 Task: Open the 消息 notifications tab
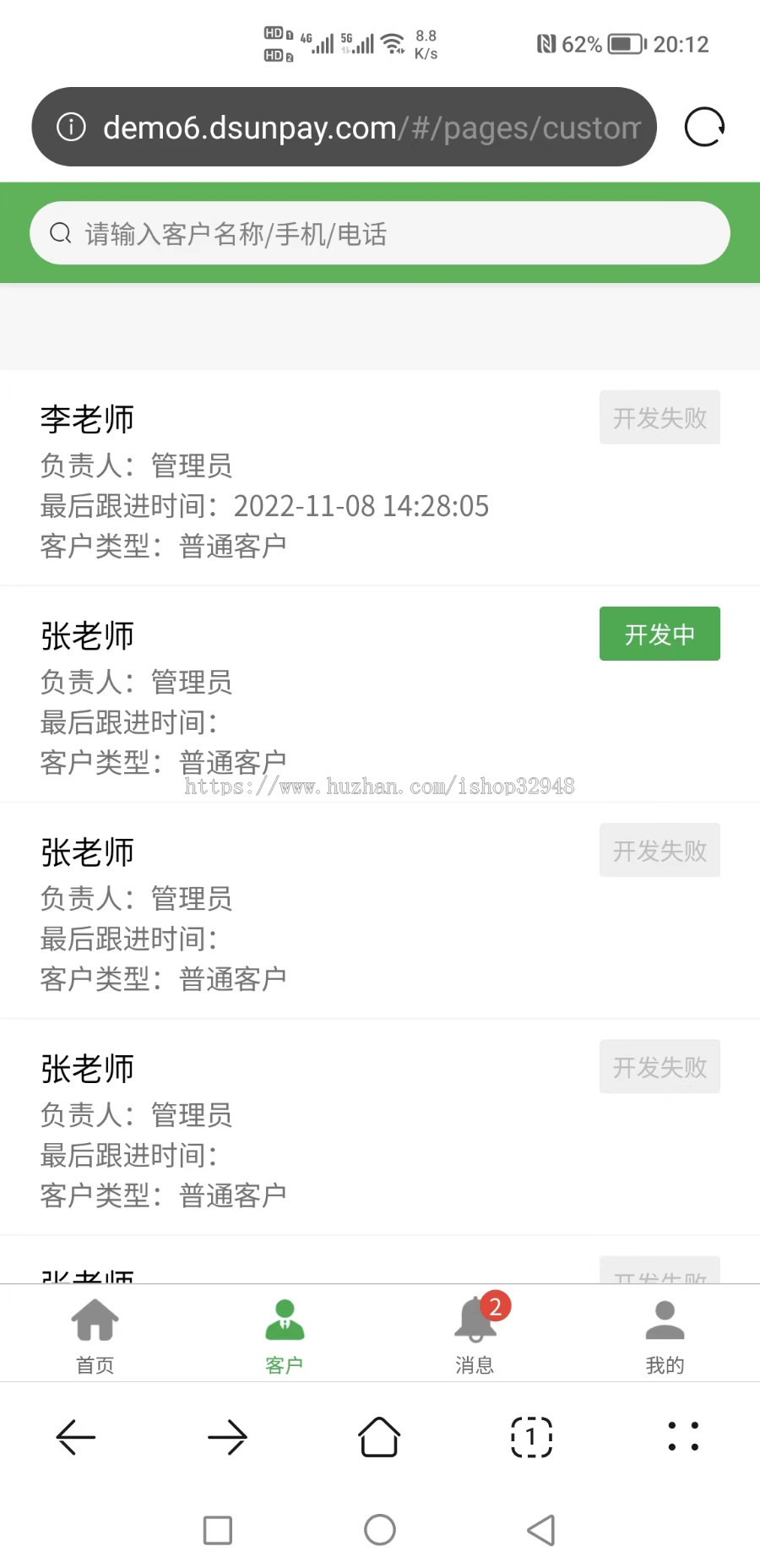click(x=475, y=1335)
